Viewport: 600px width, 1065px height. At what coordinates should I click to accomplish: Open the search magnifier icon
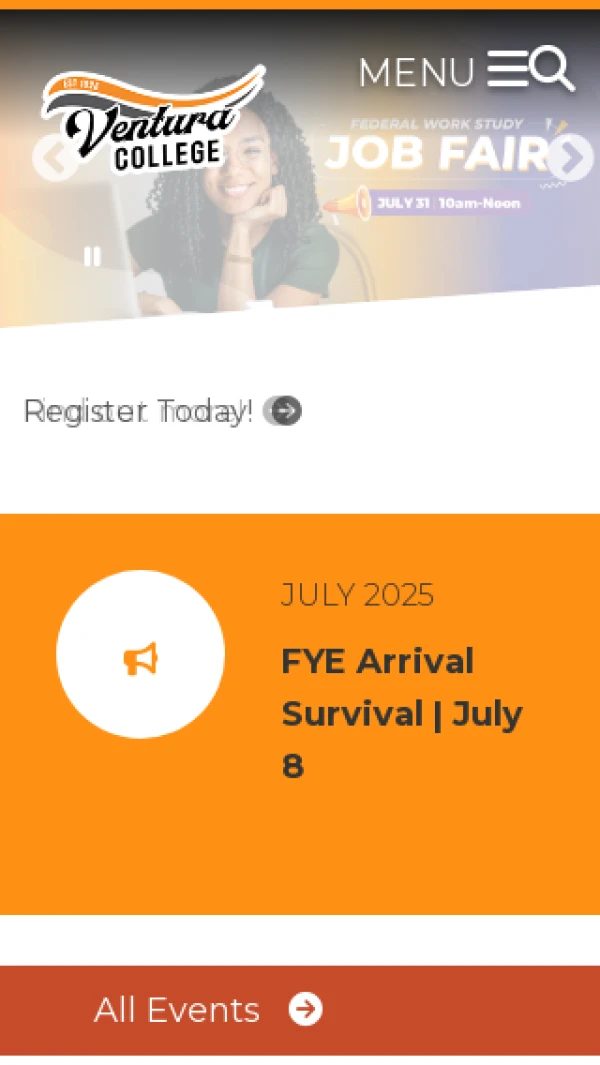pos(552,69)
